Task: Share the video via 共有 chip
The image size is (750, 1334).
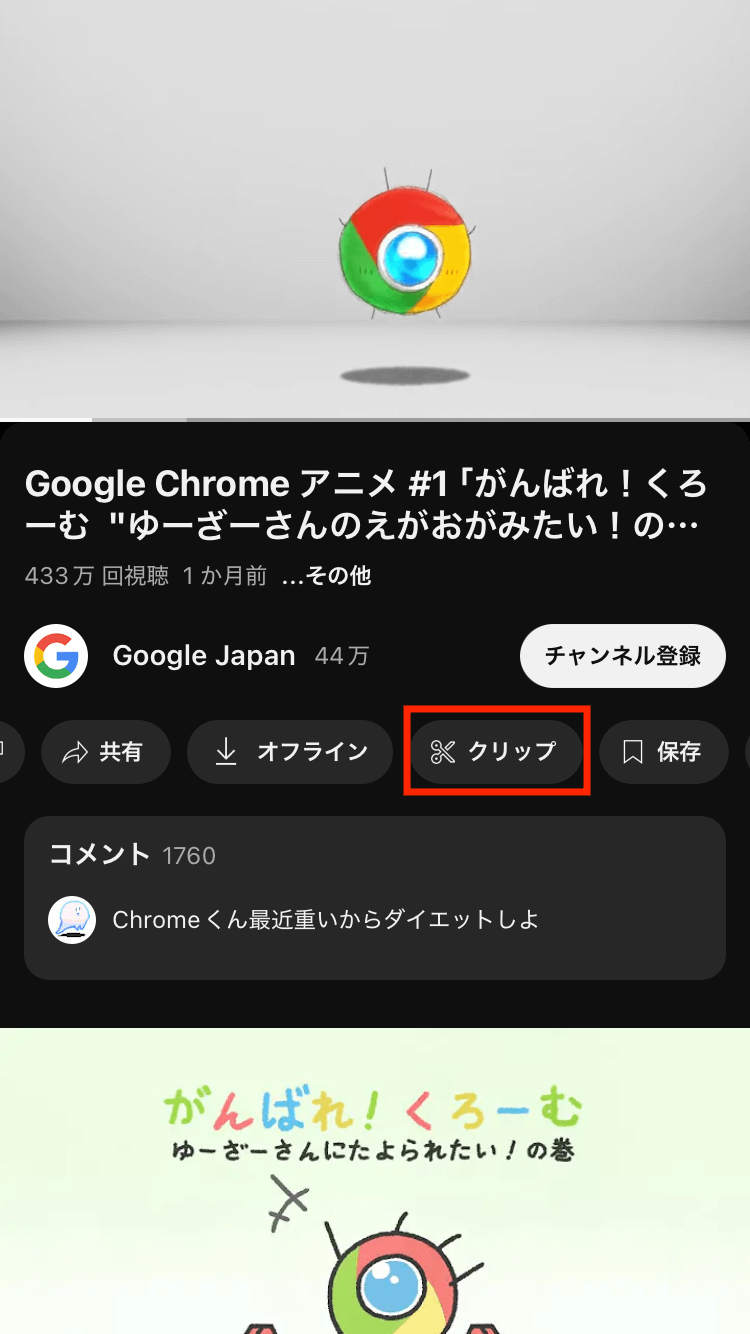Action: pos(106,752)
